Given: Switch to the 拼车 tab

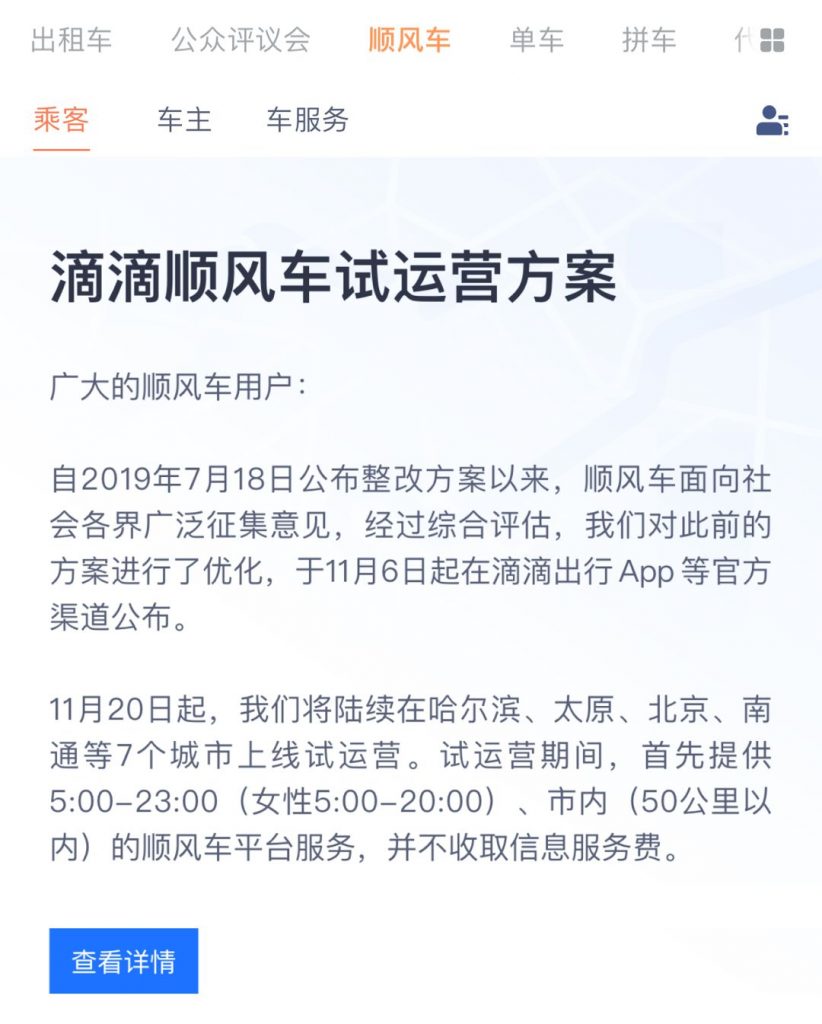Looking at the screenshot, I should (649, 40).
